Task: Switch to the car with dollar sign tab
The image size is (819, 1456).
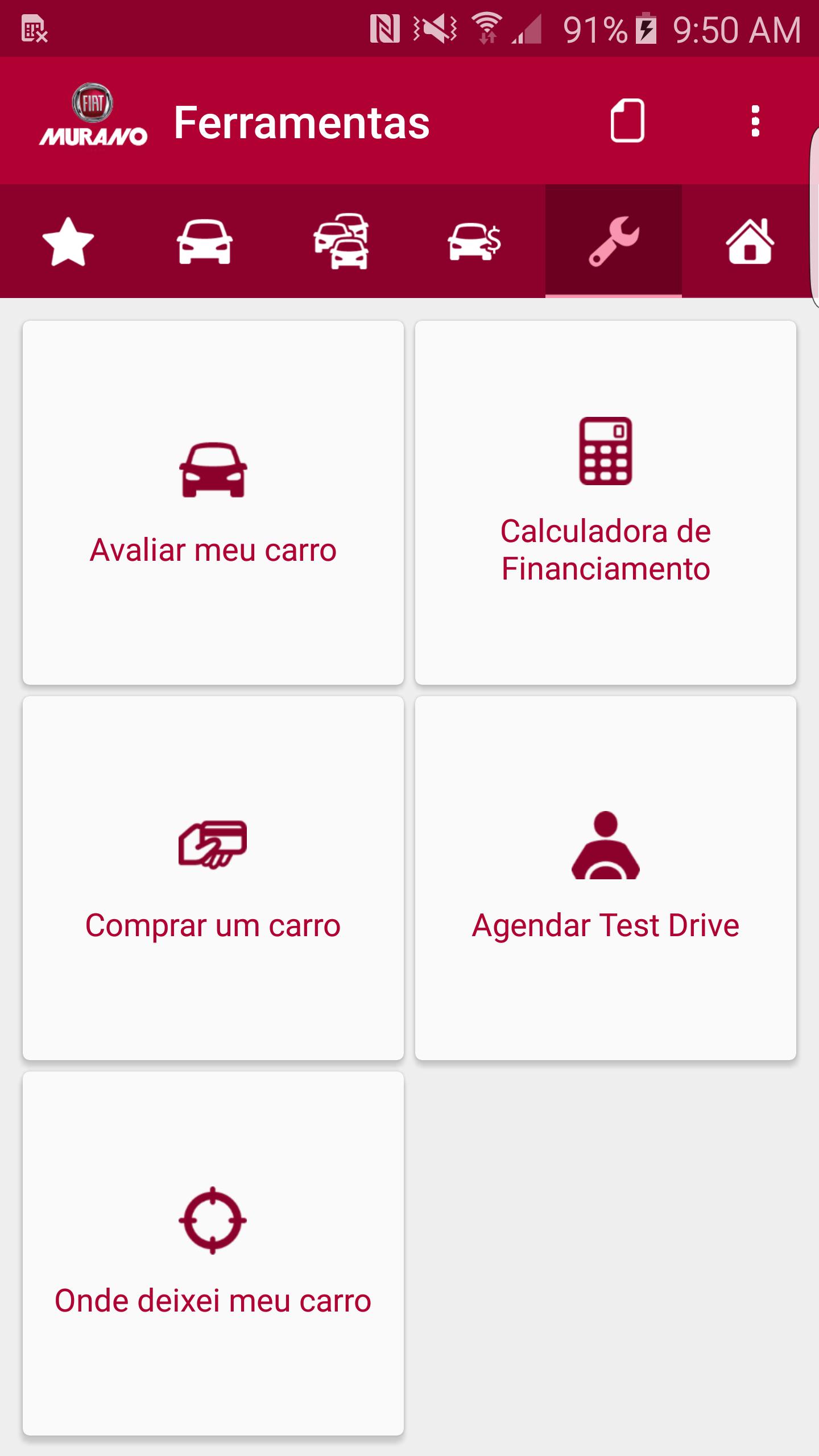Action: tap(477, 242)
